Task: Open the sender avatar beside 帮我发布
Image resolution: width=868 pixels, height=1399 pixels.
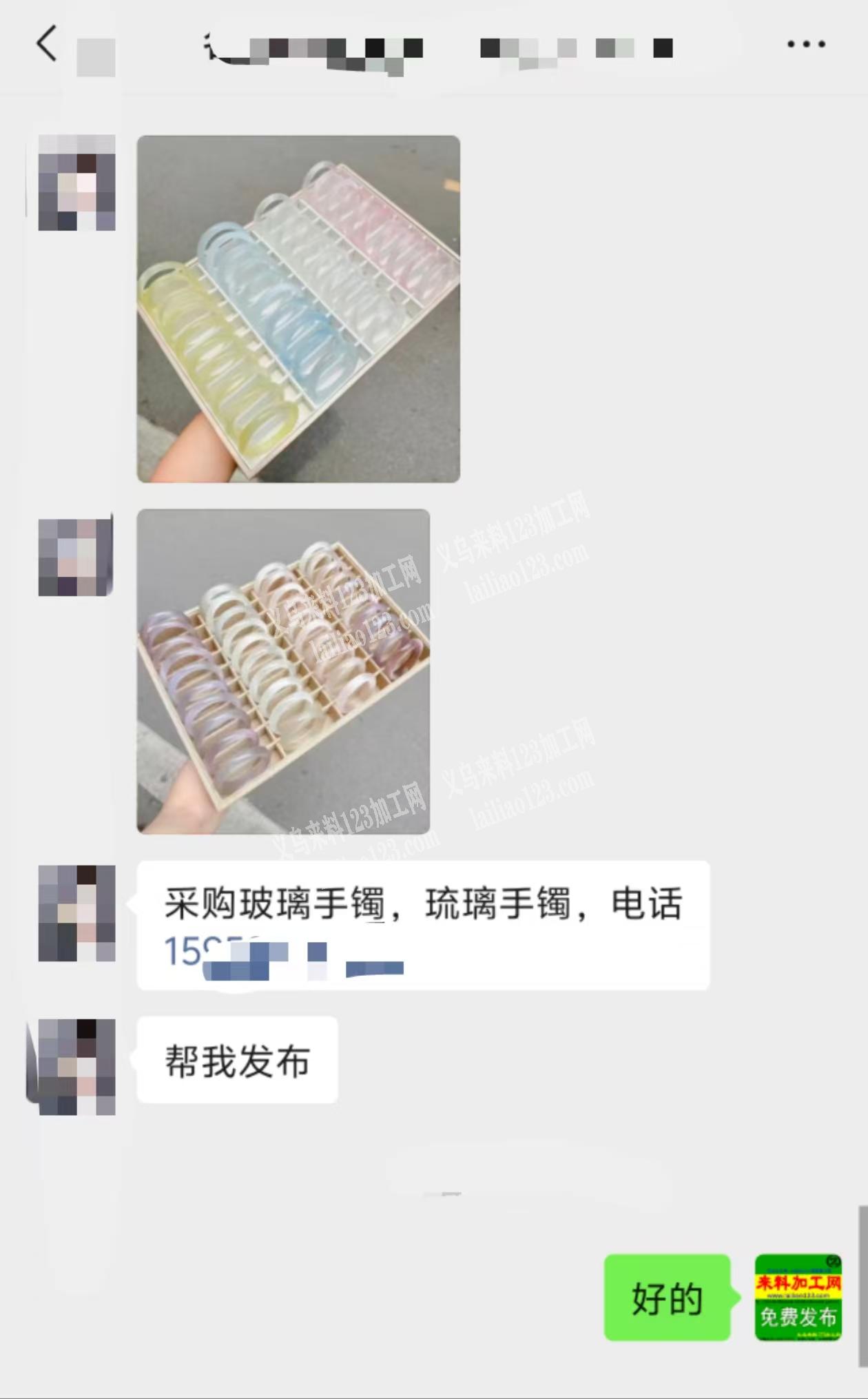Action: (x=76, y=1066)
